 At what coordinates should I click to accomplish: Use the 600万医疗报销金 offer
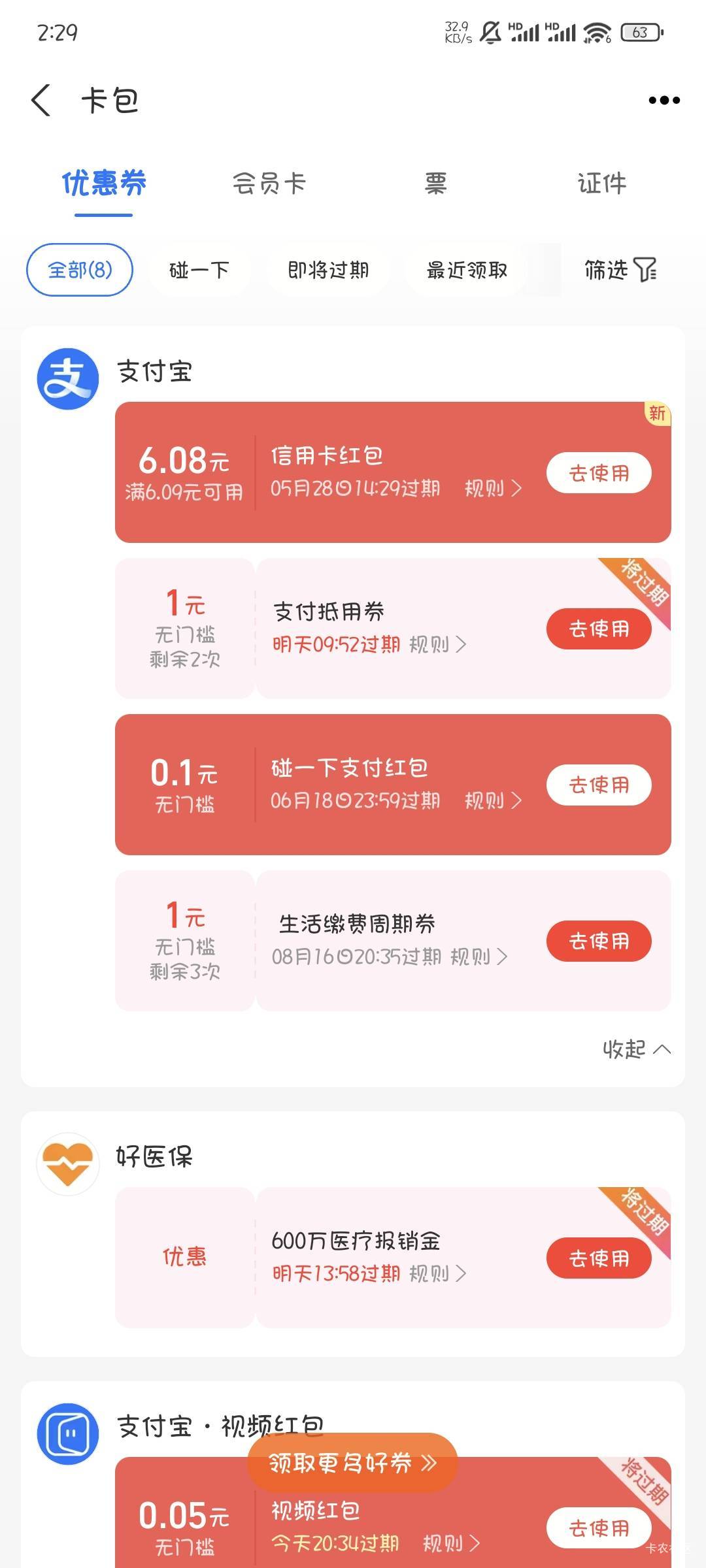(599, 1258)
